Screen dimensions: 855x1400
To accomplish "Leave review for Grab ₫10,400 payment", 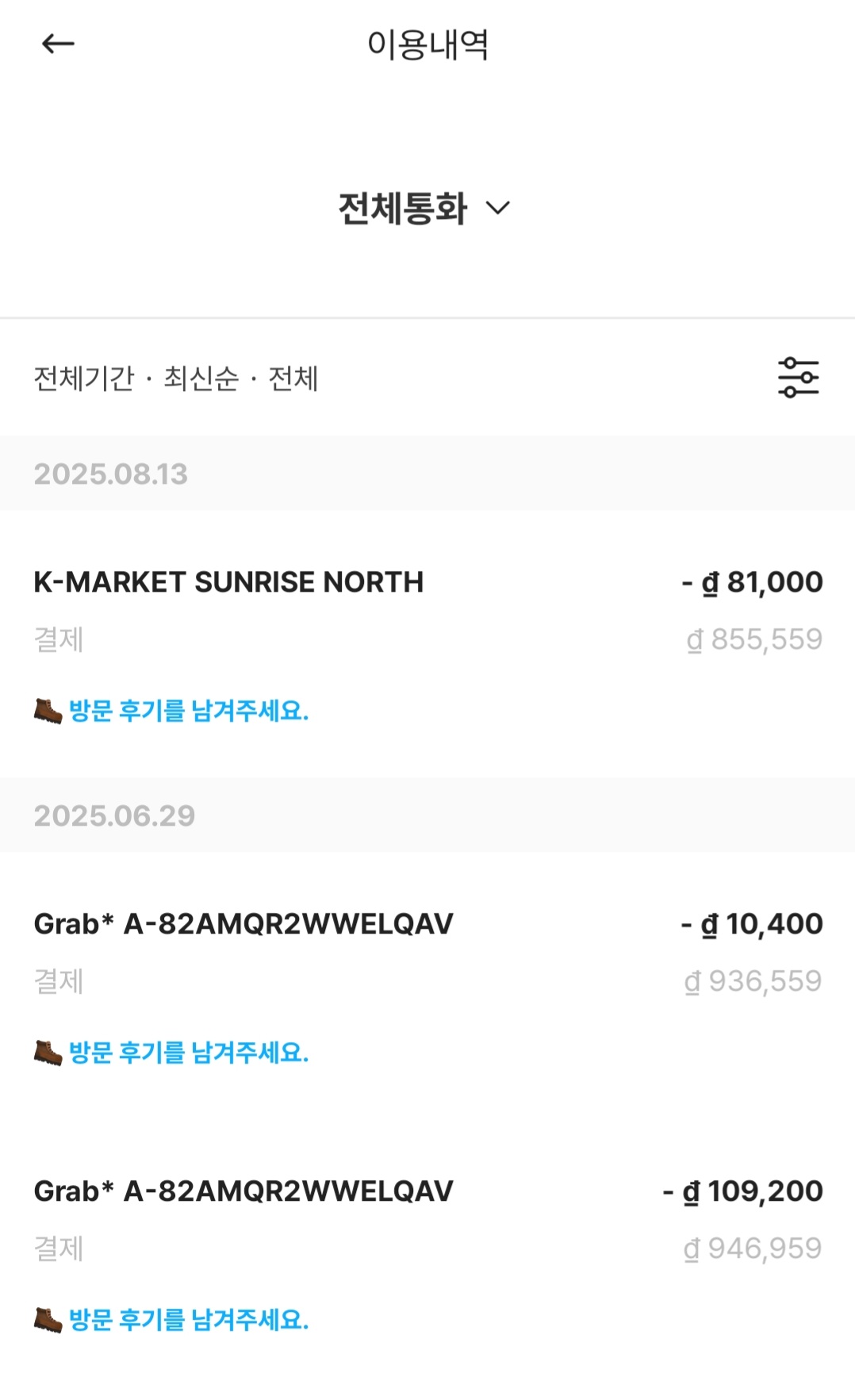I will pos(188,1053).
